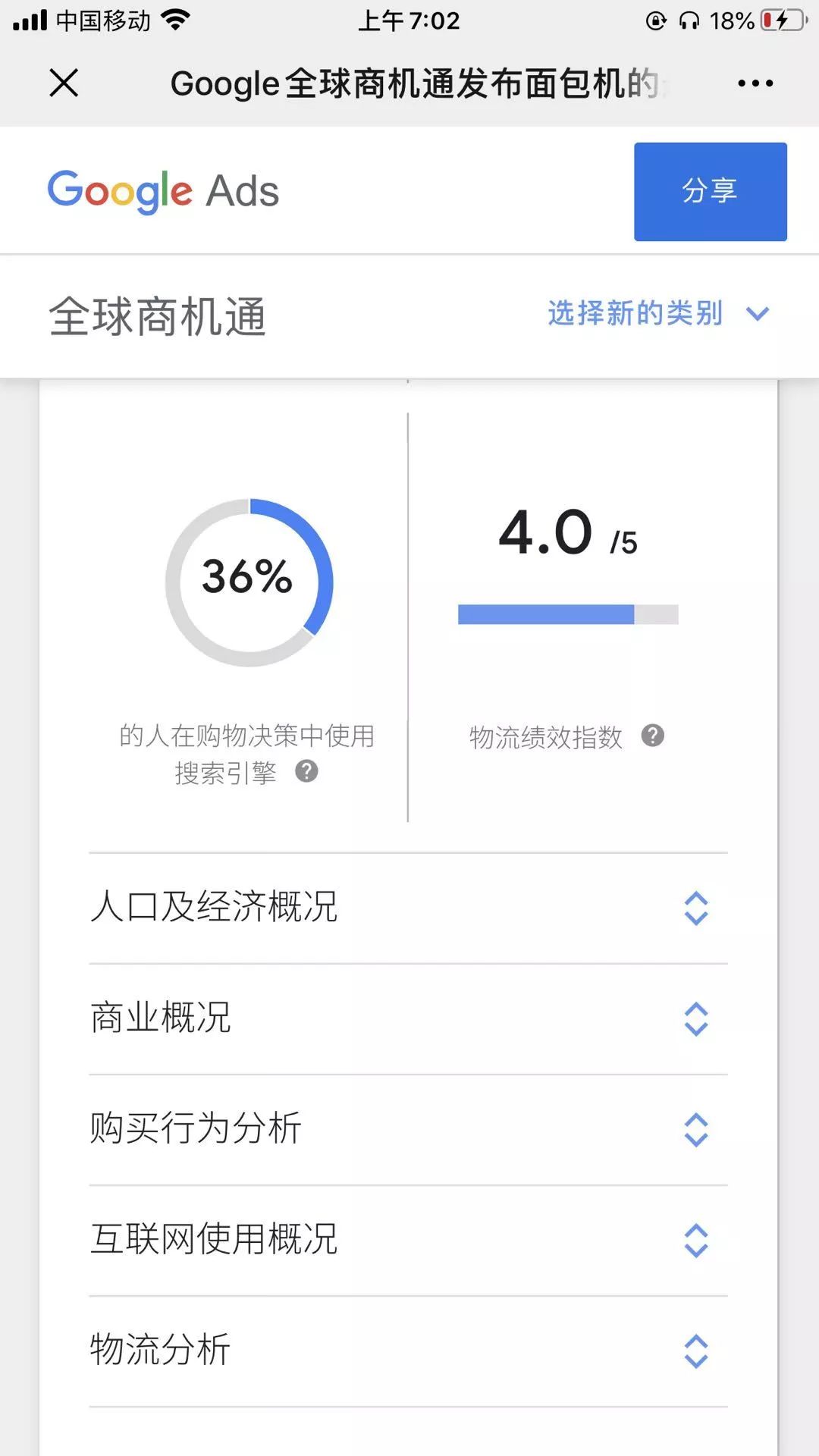Tap the blue 分享 share button
Viewport: 819px width, 1456px height.
point(710,191)
